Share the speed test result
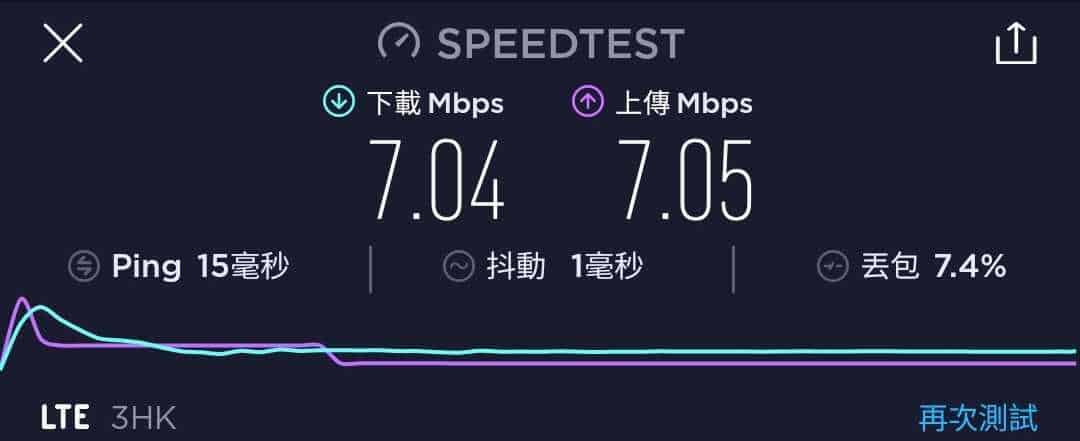This screenshot has height=441, width=1080. coord(1016,44)
